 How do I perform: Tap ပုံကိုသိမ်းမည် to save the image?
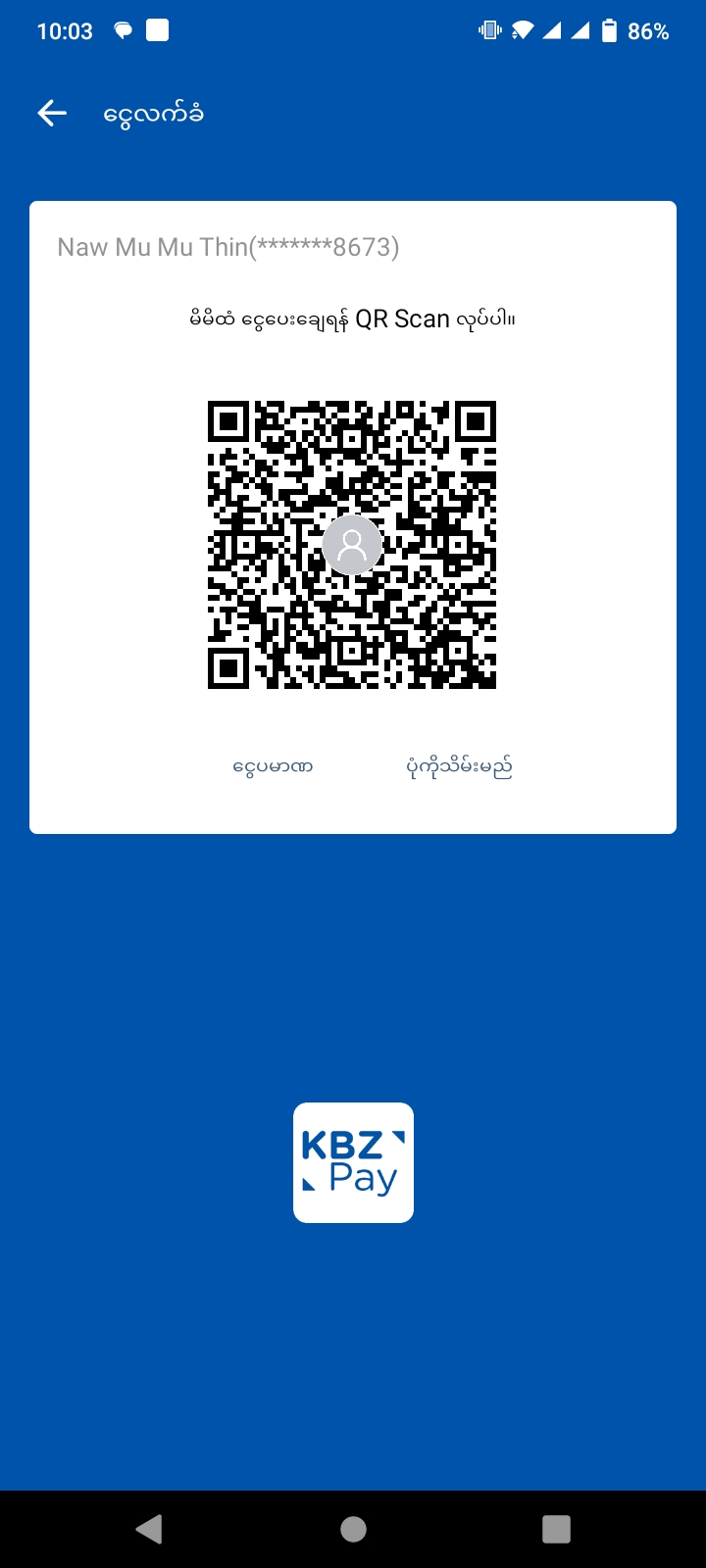(459, 766)
